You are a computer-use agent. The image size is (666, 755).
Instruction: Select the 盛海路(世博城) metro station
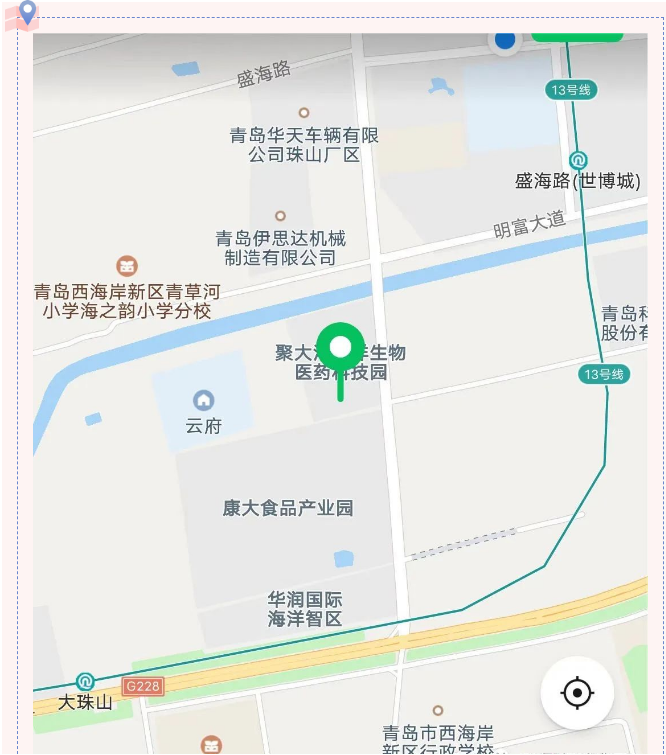point(578,160)
